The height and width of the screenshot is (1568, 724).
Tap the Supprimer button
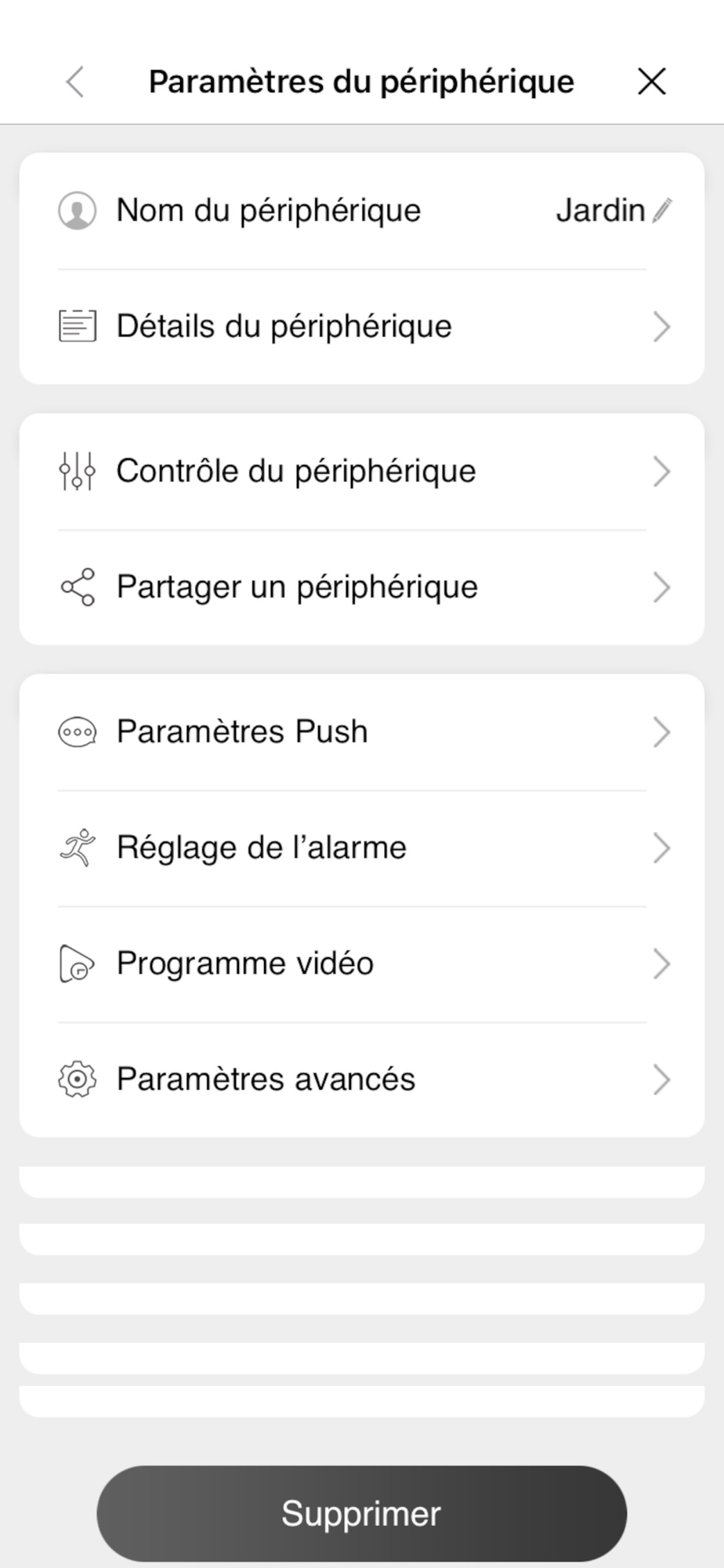(x=362, y=1513)
